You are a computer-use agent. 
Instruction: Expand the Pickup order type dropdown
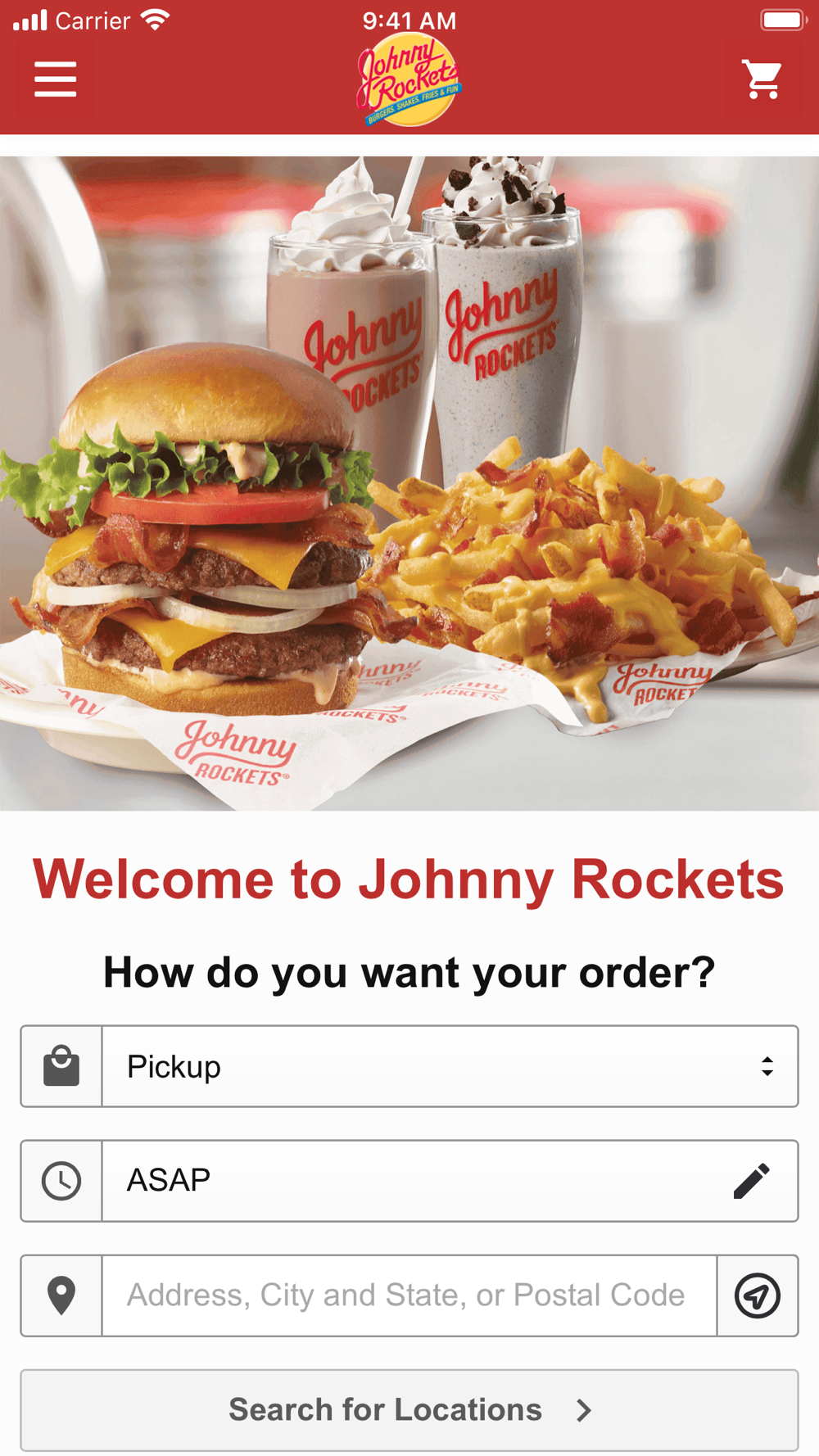(450, 1066)
